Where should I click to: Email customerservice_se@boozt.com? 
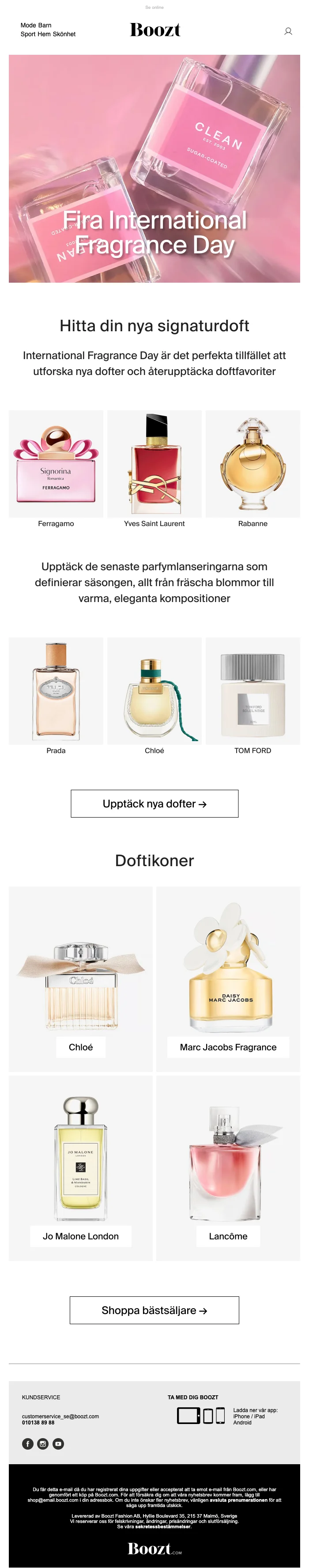[x=60, y=1417]
